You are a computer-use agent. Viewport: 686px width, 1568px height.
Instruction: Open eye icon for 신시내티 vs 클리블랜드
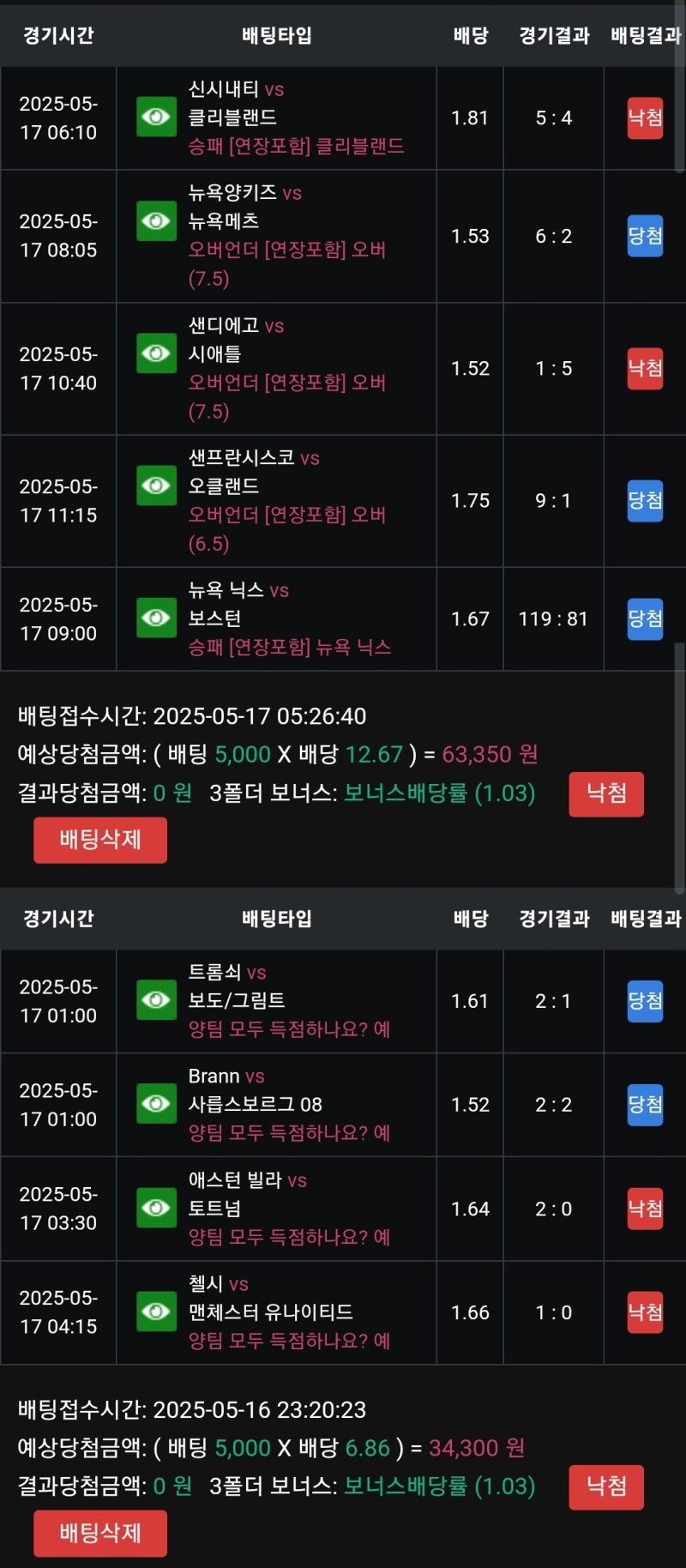[156, 117]
